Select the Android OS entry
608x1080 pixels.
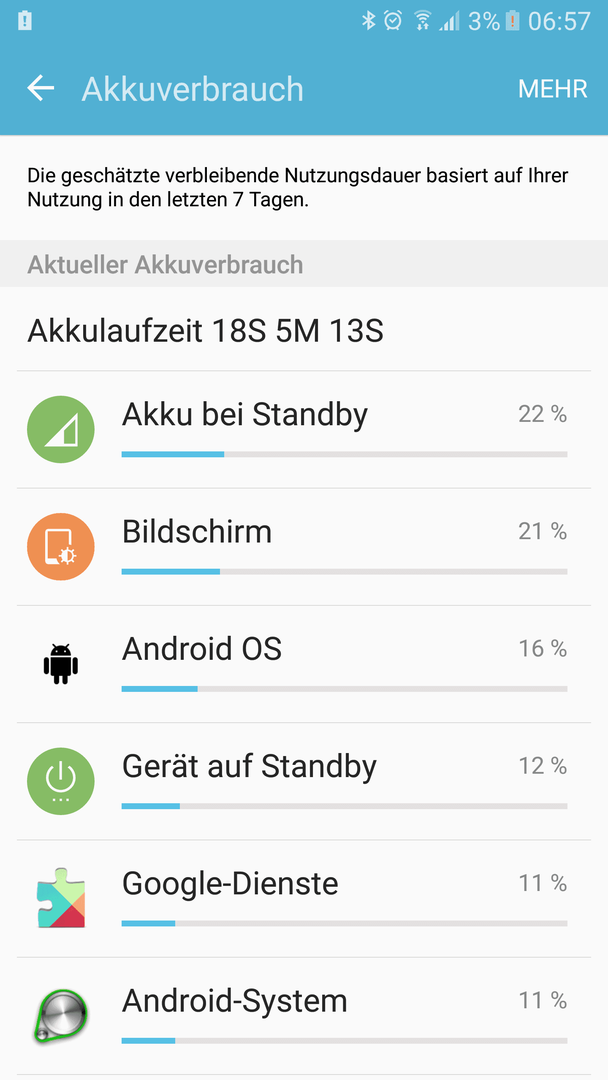304,665
